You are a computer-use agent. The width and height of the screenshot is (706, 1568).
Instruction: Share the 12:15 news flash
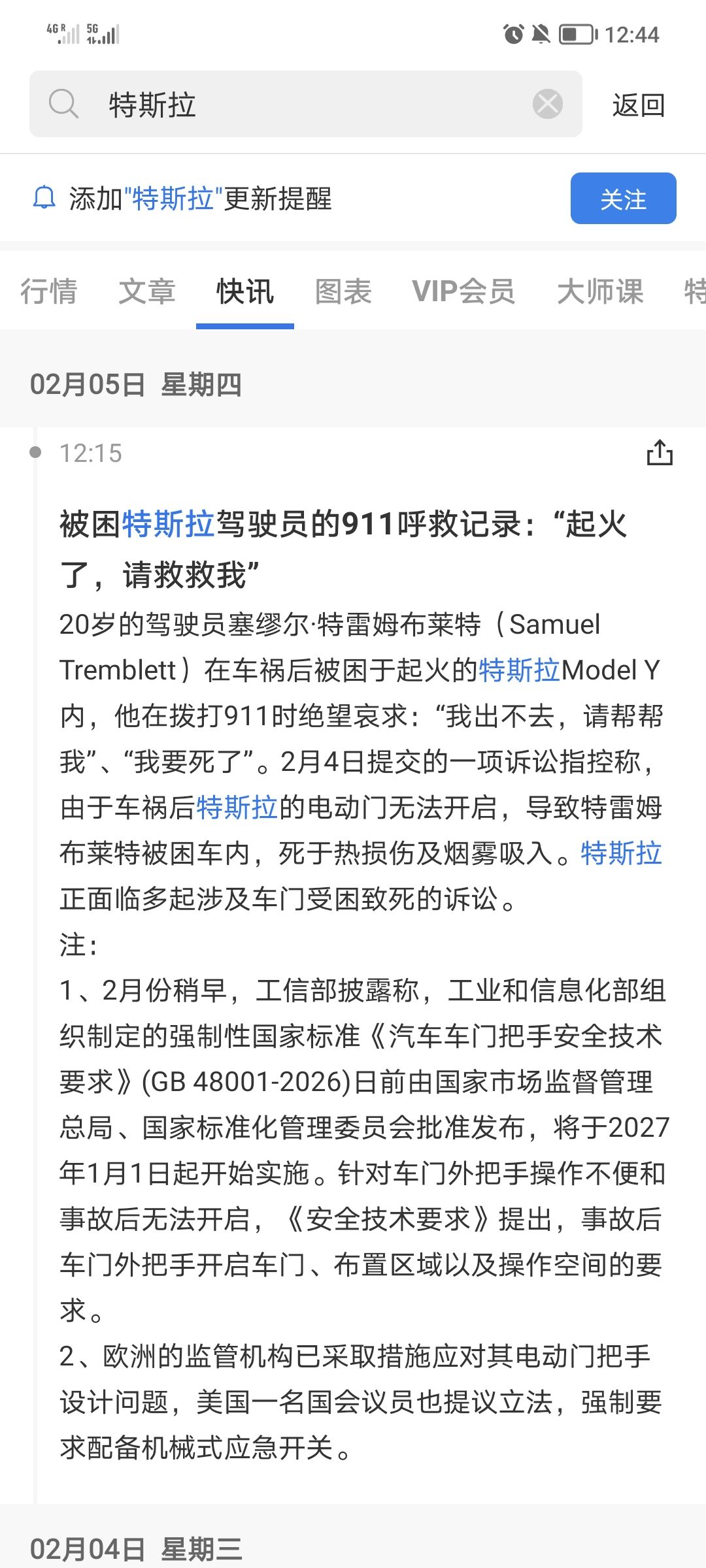point(660,452)
